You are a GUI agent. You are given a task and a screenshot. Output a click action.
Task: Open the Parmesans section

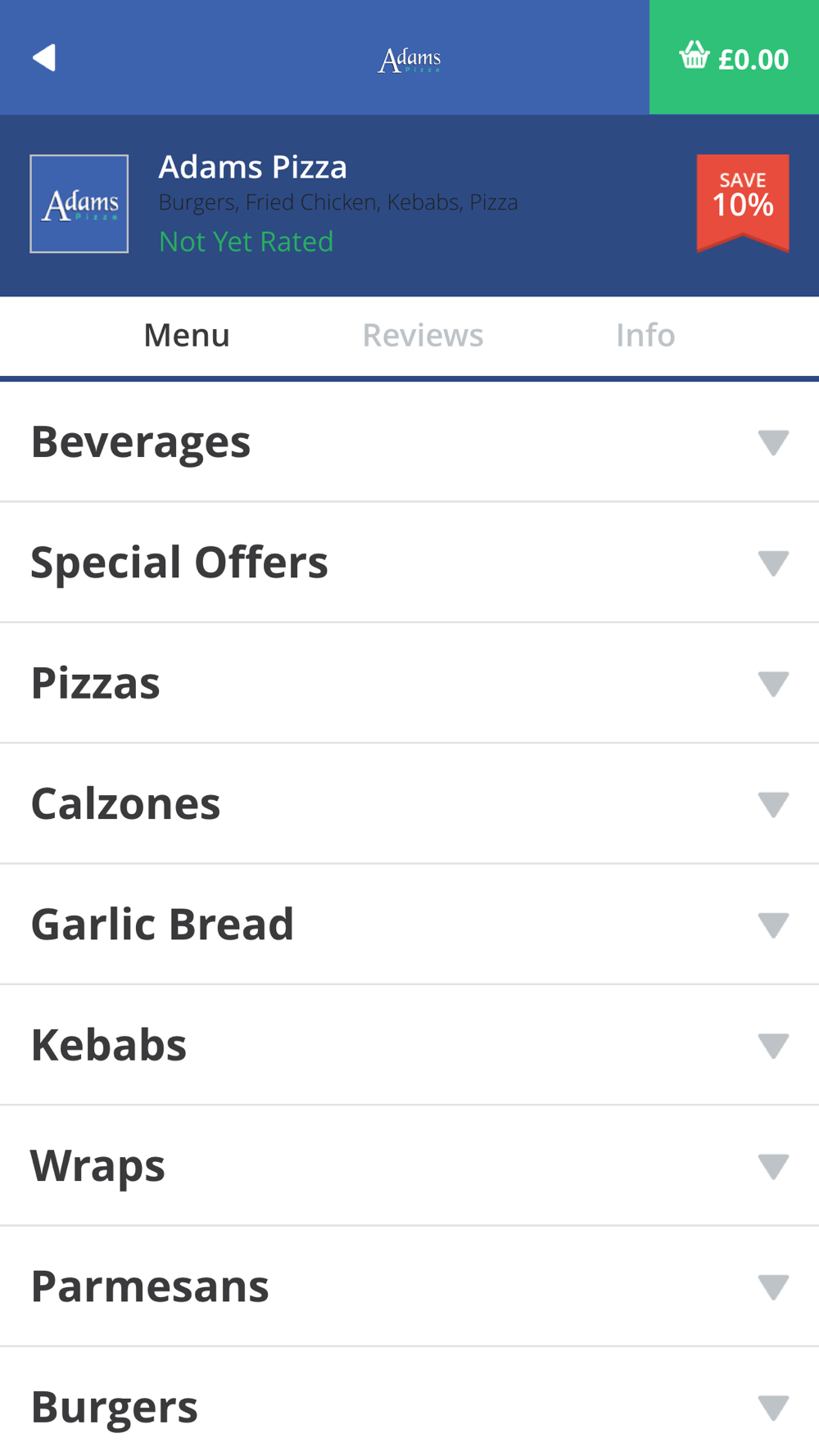click(x=409, y=1286)
